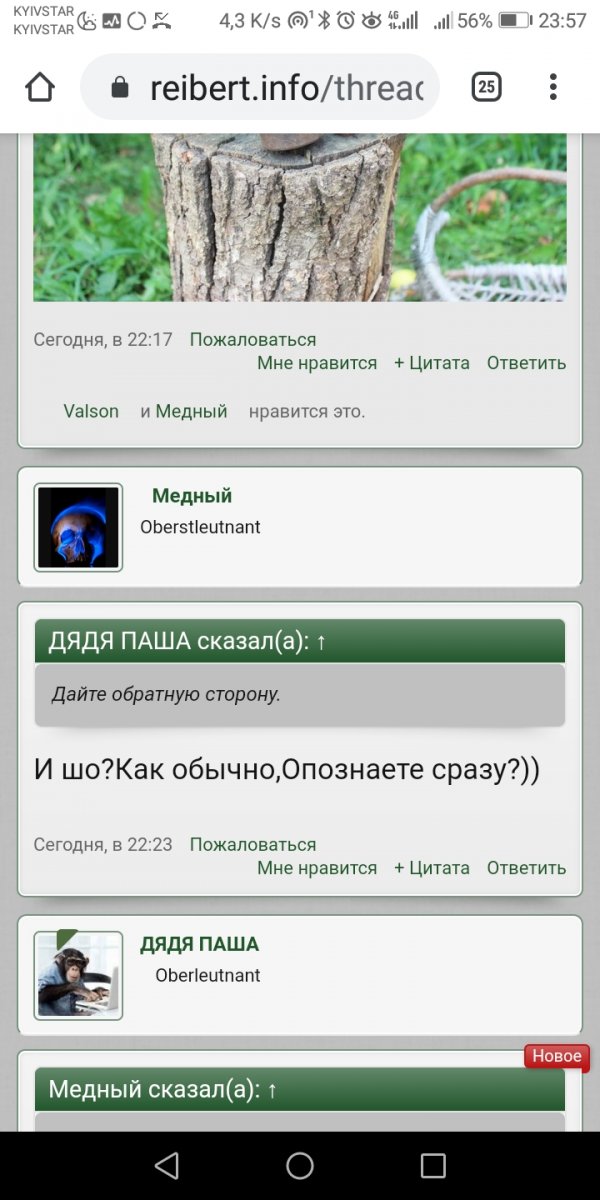Report the 22:23 post via Пожаловаться
The image size is (600, 1200).
coord(252,845)
